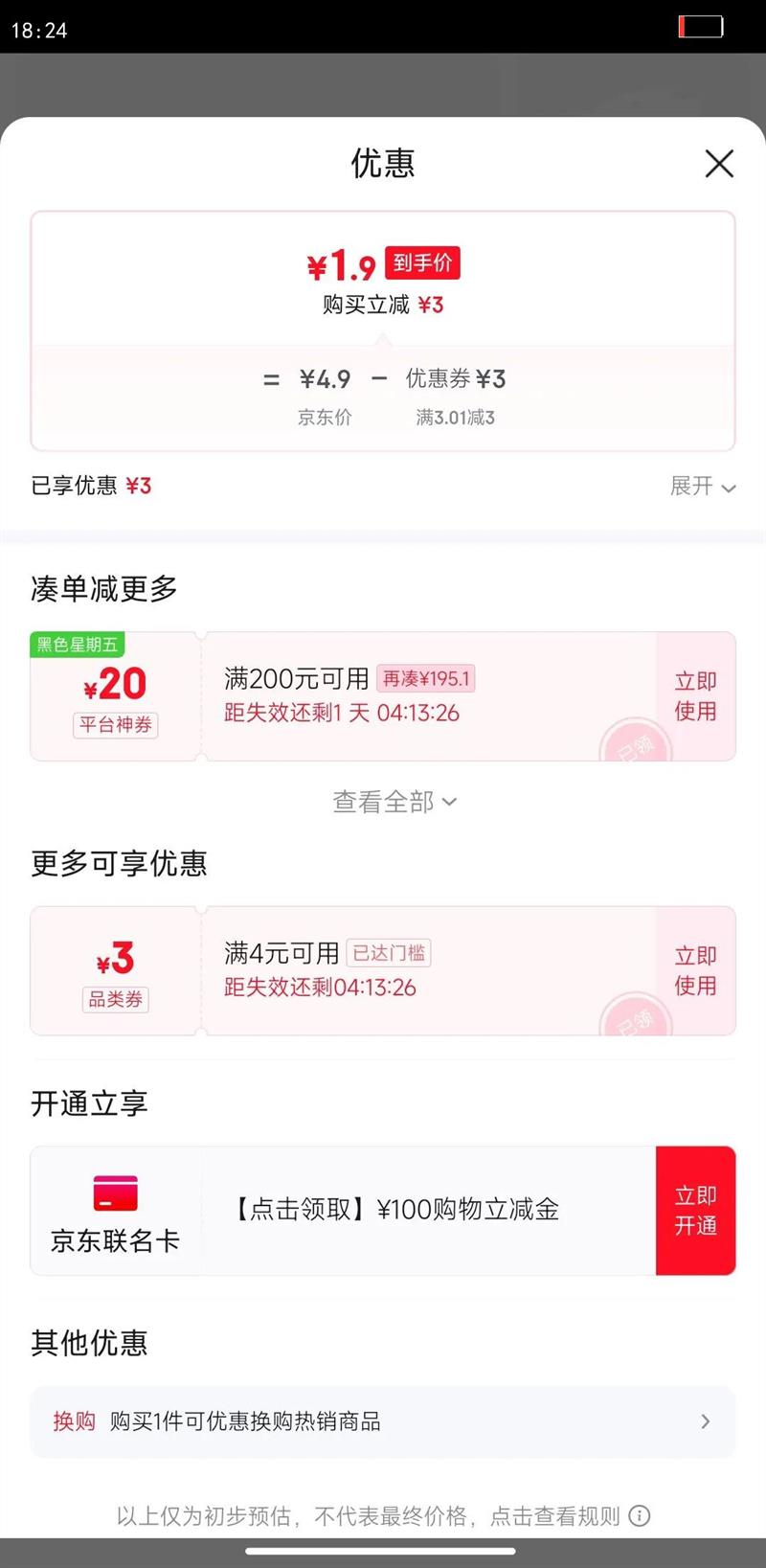The height and width of the screenshot is (1568, 766).
Task: Use the ¥20 平台神券 coupon now
Action: tap(695, 696)
